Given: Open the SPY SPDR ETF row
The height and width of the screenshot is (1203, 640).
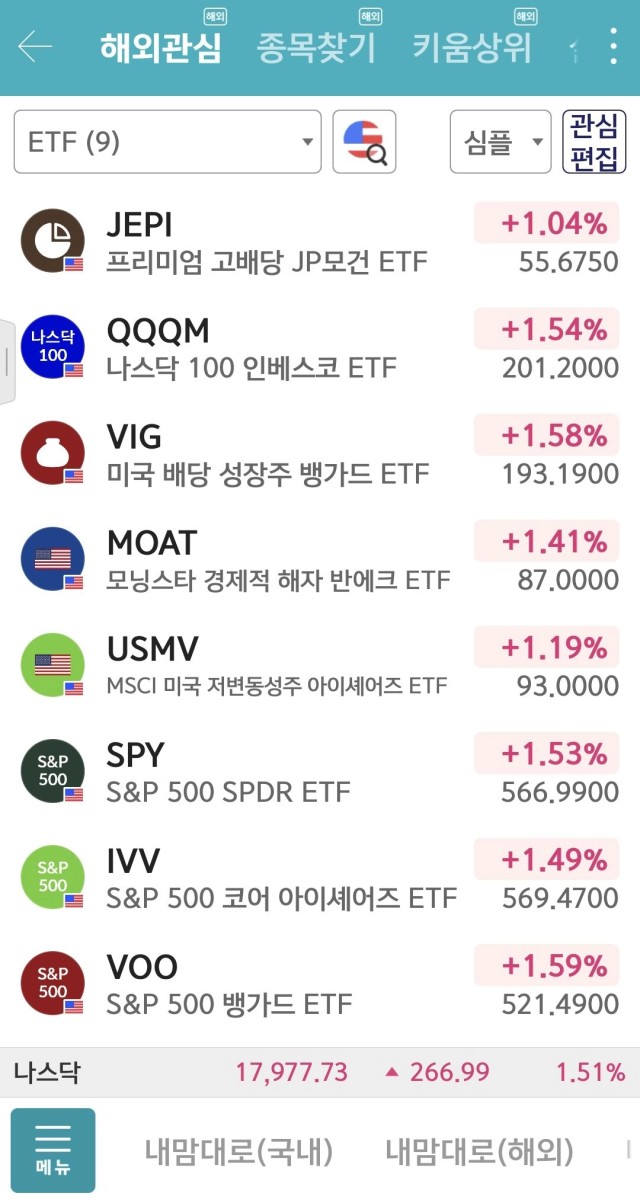Looking at the screenshot, I should tap(320, 770).
